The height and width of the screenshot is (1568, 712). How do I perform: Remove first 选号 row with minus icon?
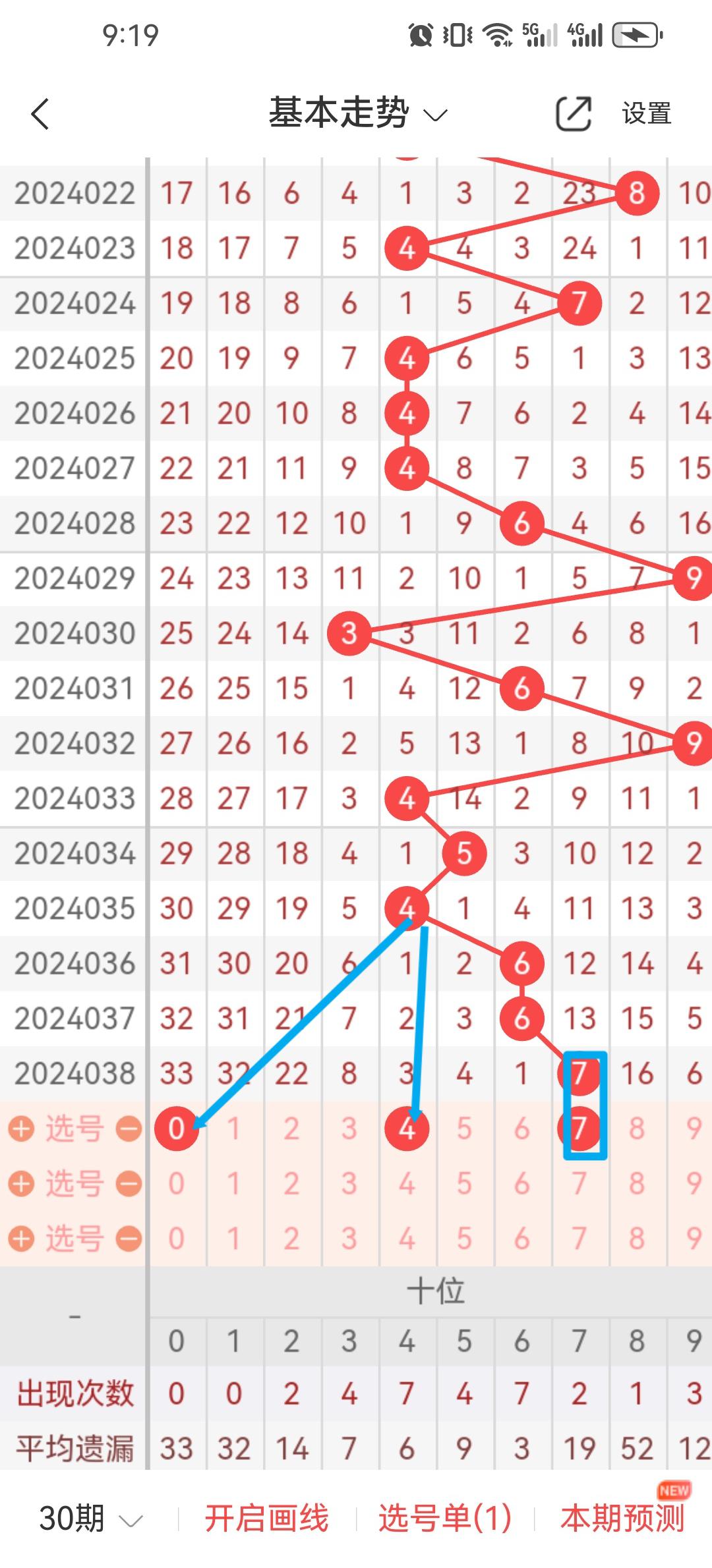[129, 1129]
